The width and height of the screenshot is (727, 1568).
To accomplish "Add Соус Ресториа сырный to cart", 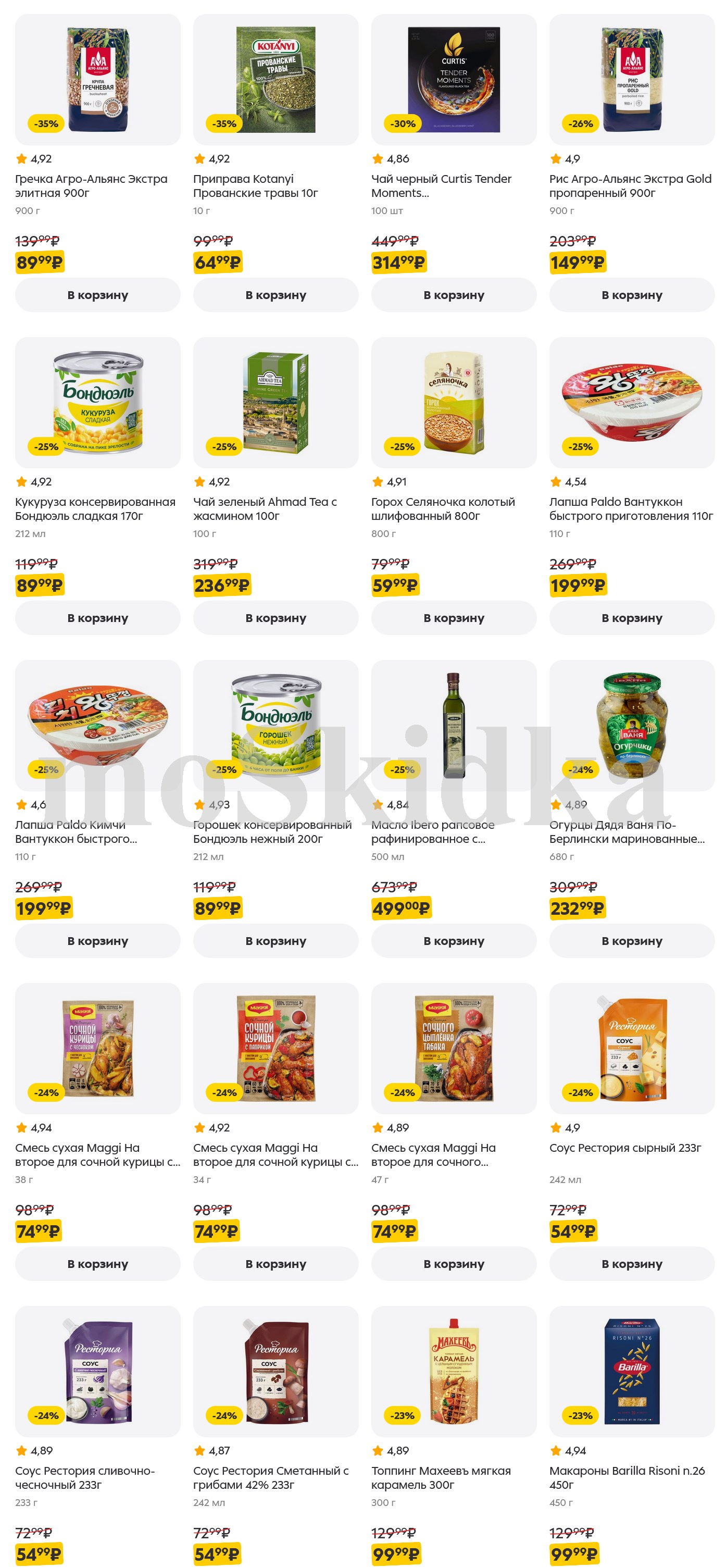I will tap(632, 1264).
